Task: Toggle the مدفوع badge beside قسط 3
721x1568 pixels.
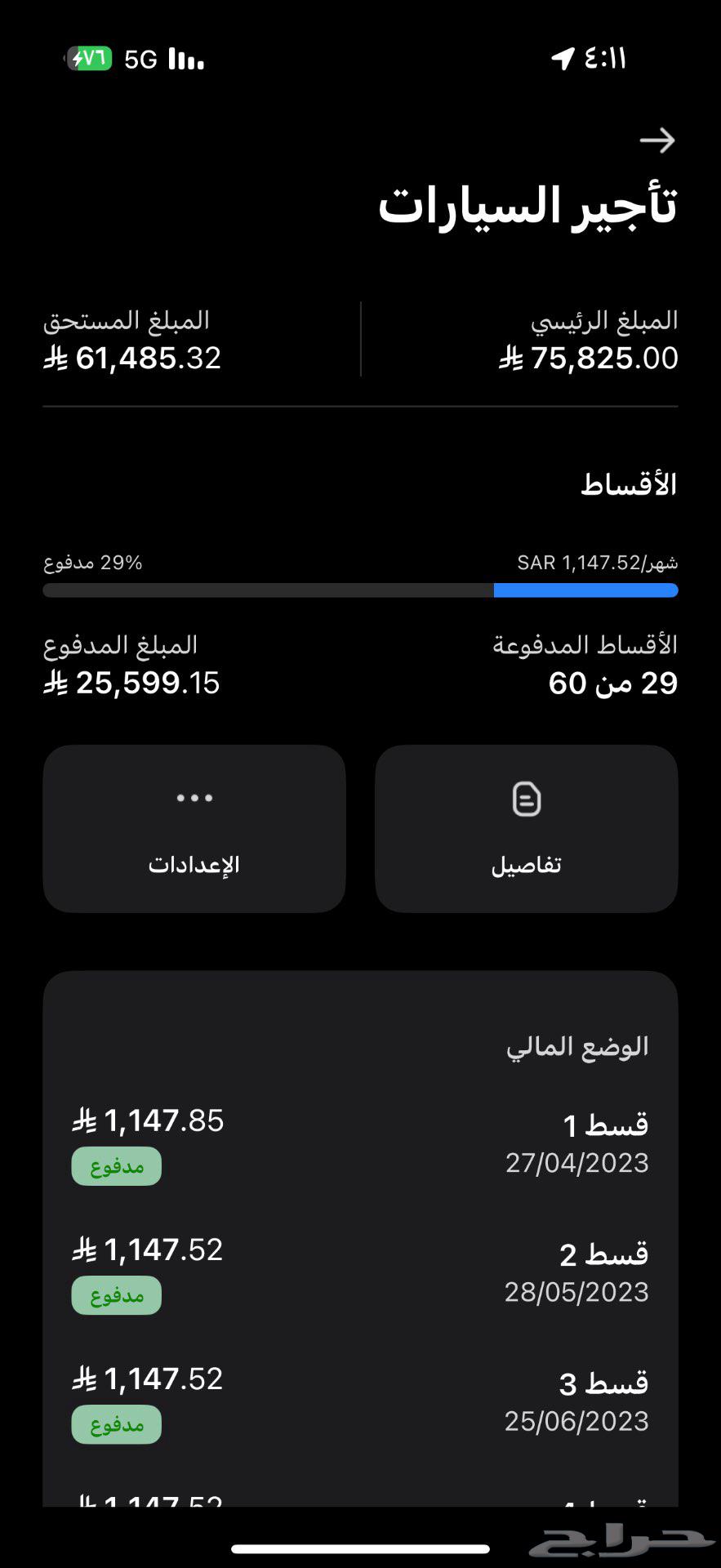Action: pos(116,1423)
